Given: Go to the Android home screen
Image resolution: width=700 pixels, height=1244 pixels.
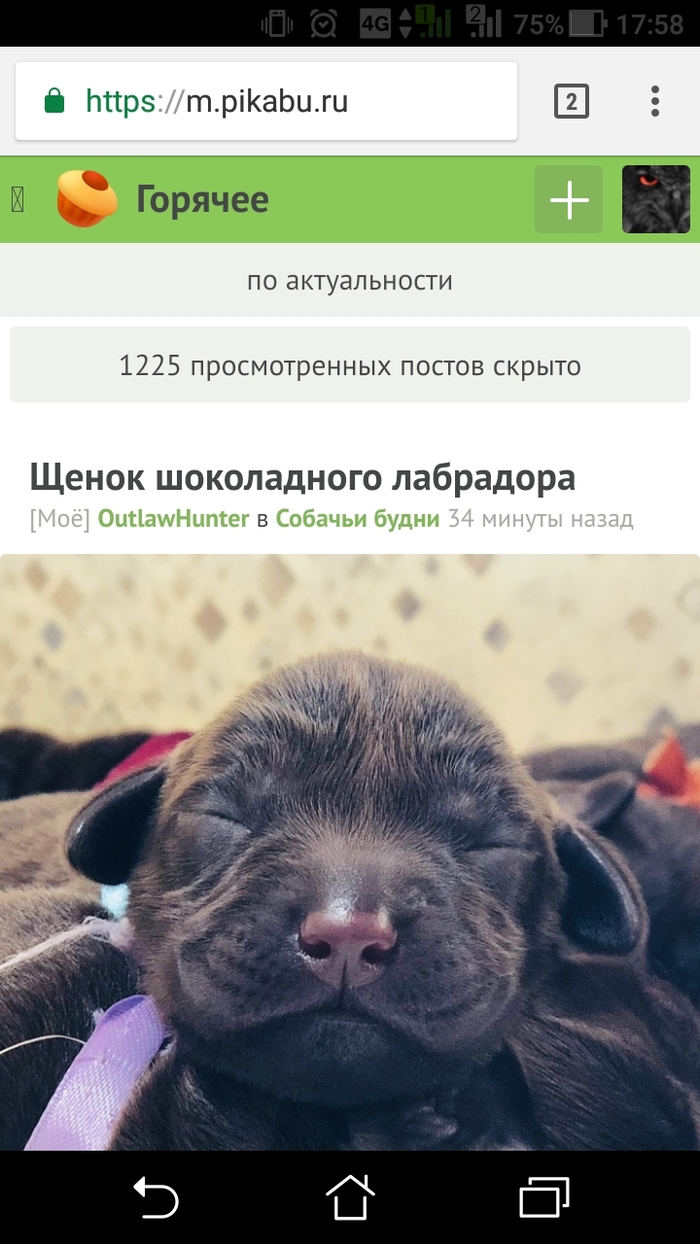Looking at the screenshot, I should click(350, 1196).
